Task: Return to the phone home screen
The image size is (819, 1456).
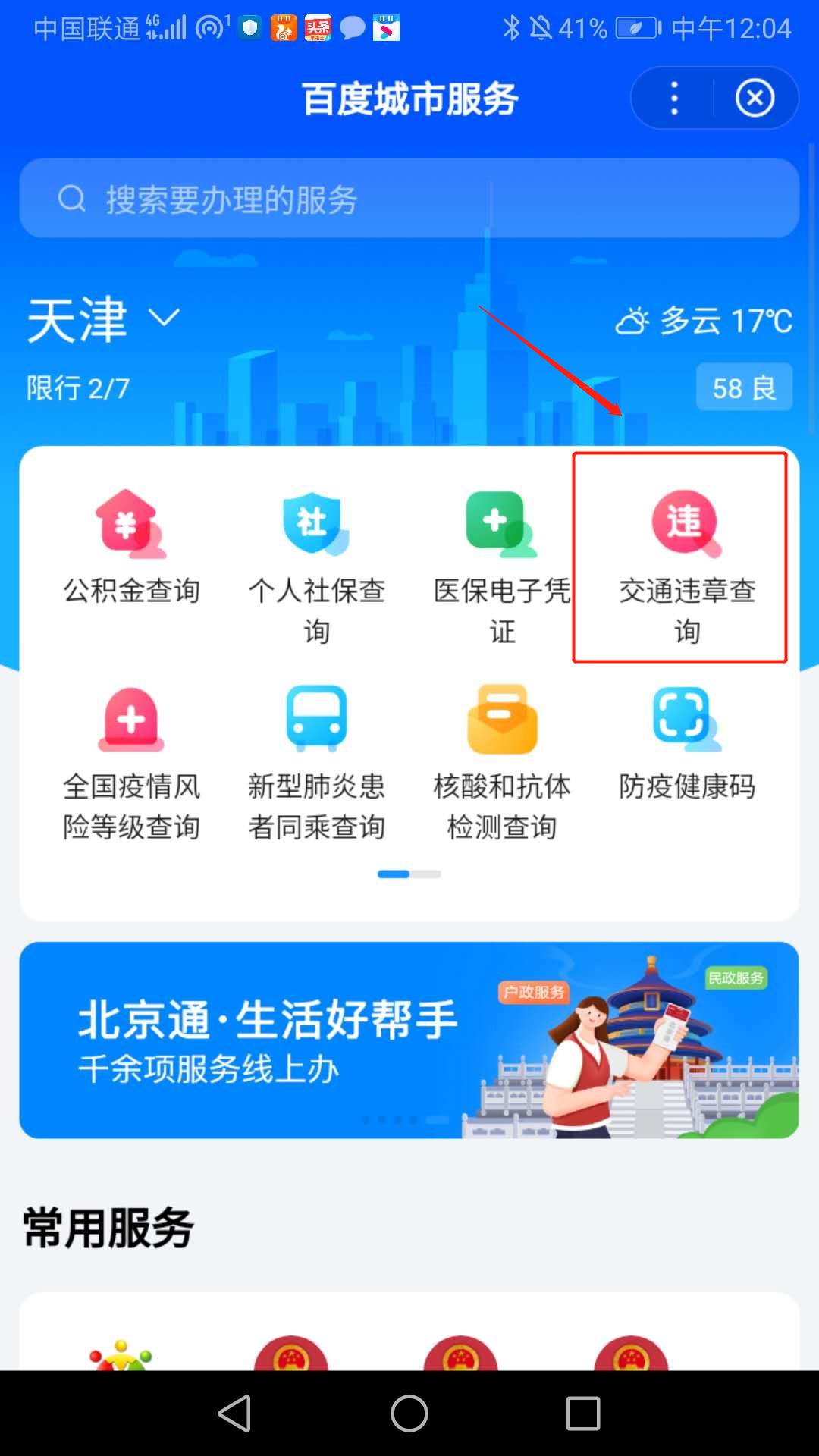Action: (x=409, y=1414)
